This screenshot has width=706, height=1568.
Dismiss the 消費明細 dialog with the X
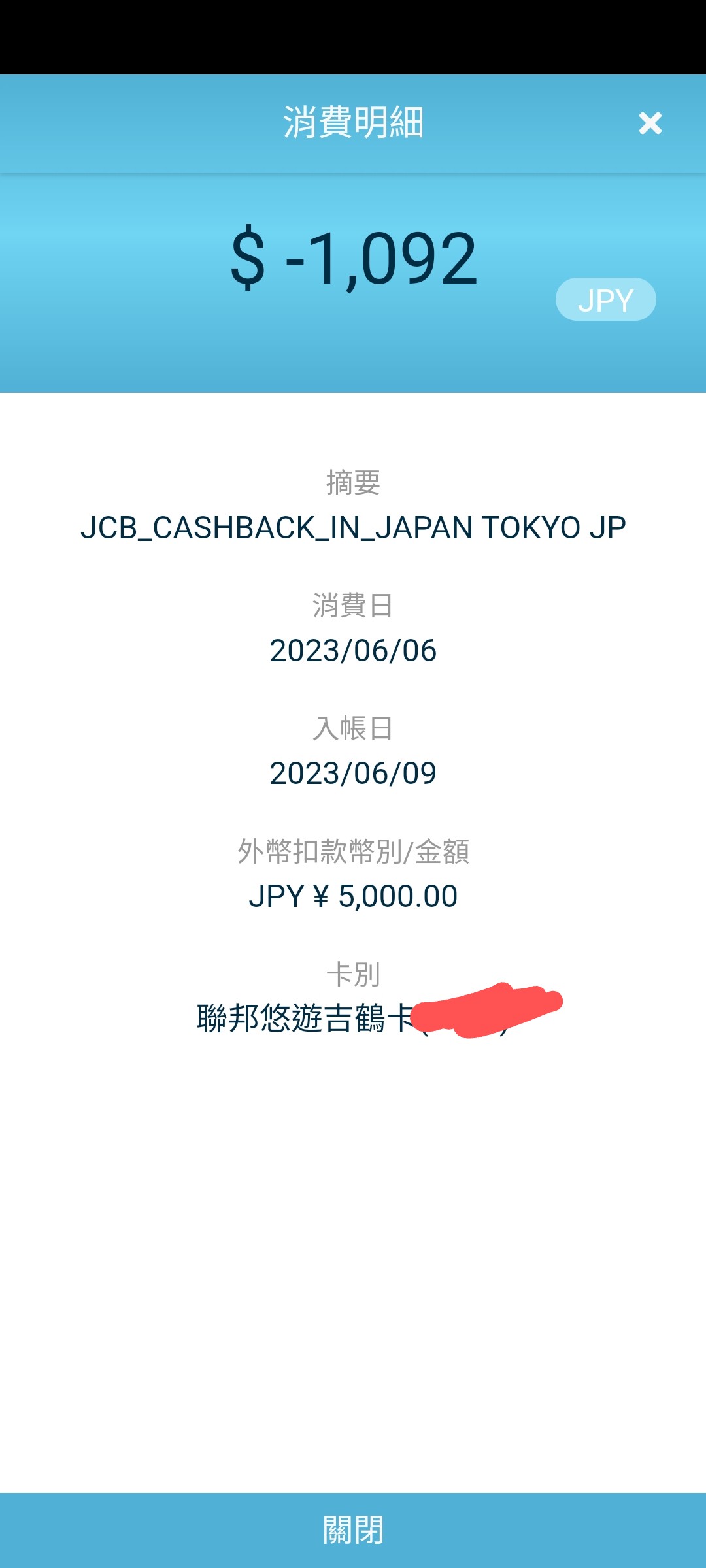tap(650, 123)
